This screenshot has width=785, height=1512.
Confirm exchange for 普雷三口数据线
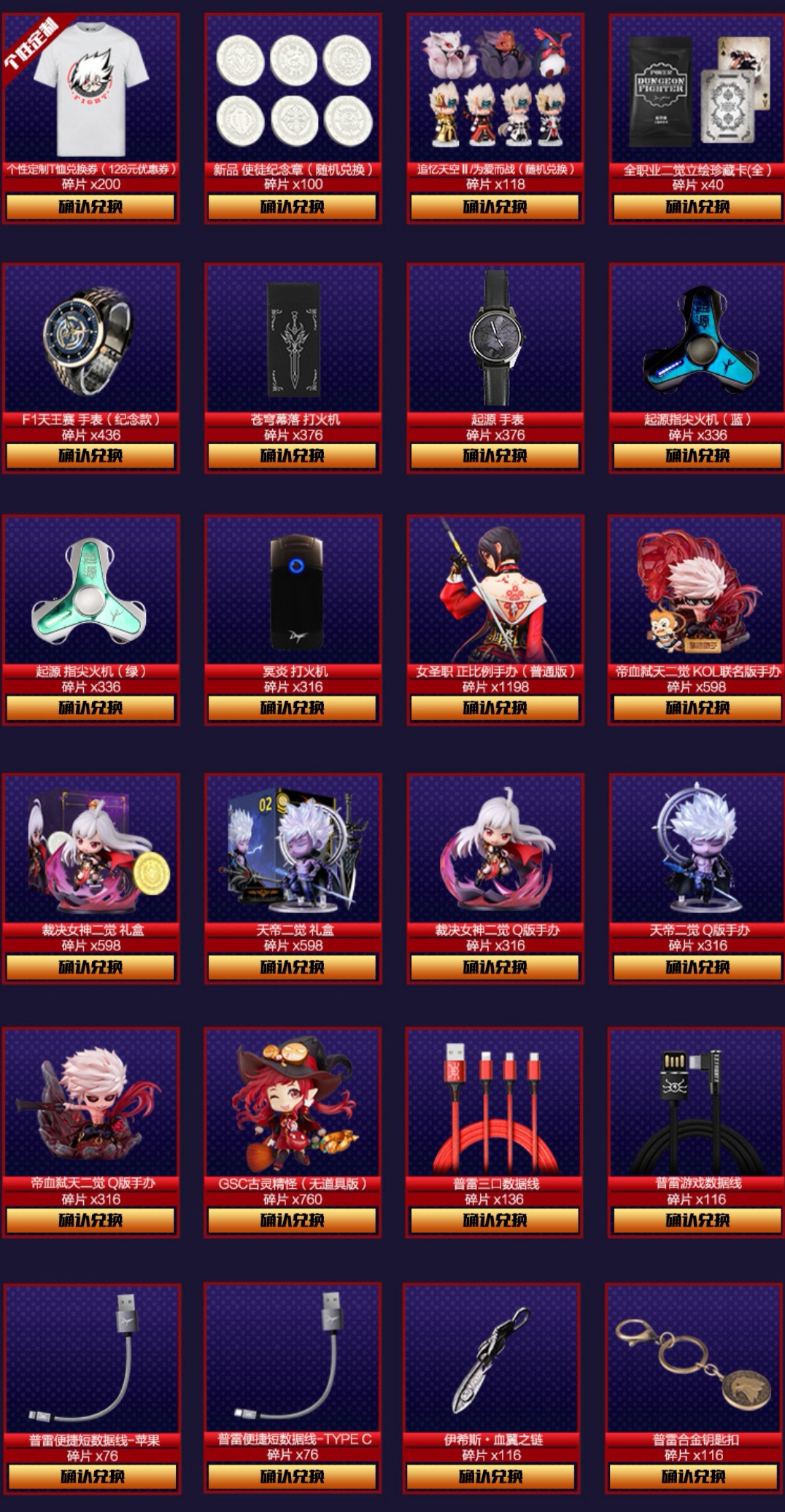coord(495,1220)
